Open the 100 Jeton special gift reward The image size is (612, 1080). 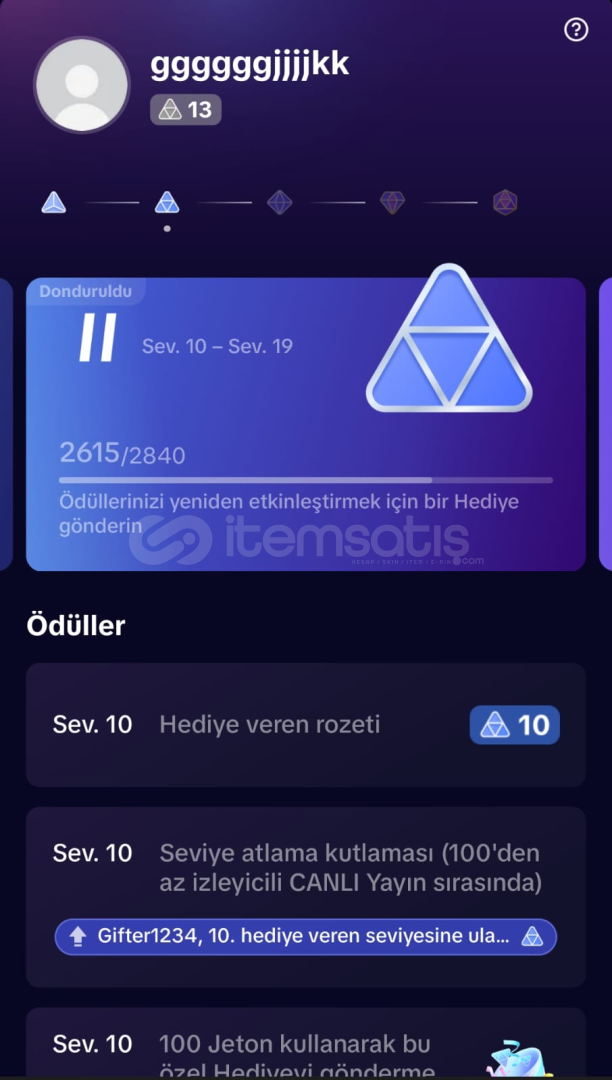coord(306,1043)
